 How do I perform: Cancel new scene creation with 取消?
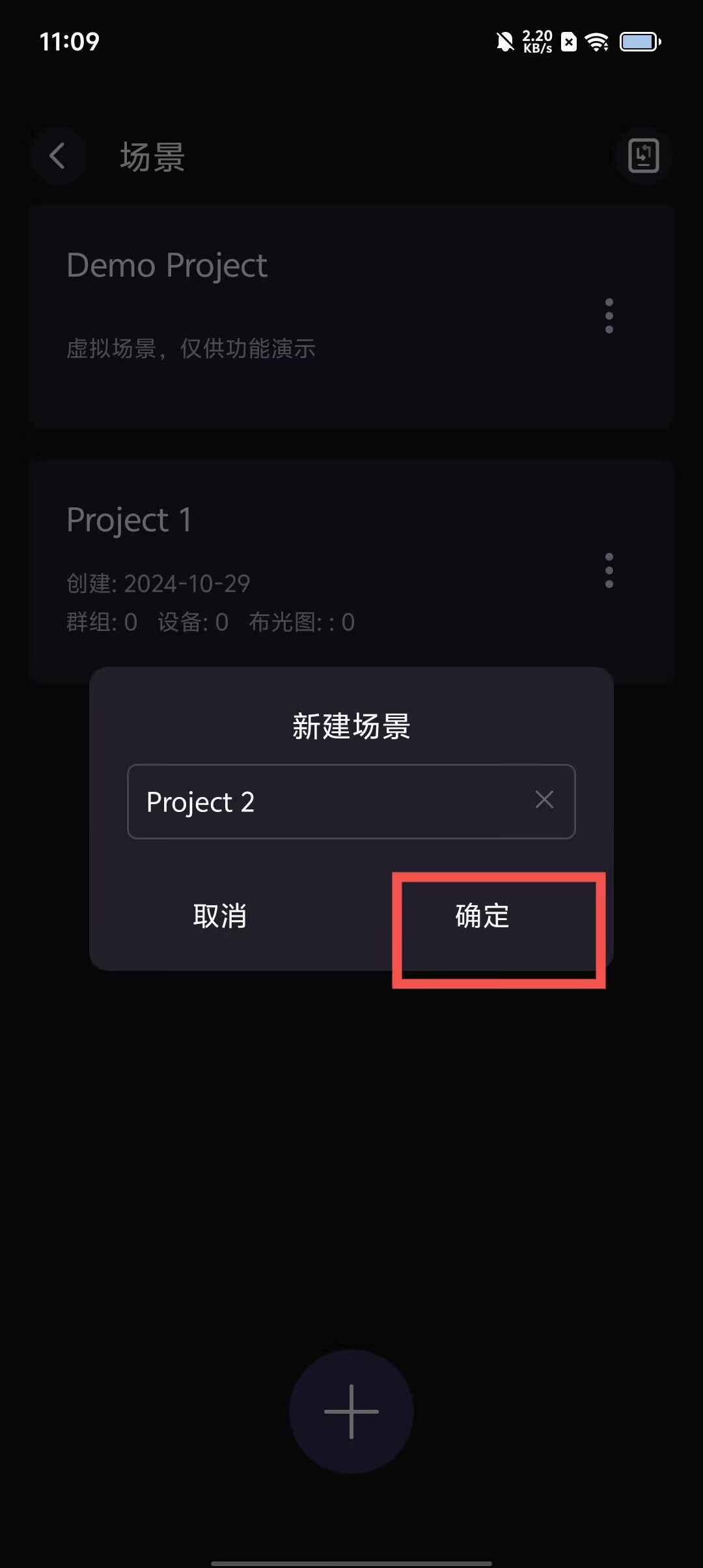(220, 916)
